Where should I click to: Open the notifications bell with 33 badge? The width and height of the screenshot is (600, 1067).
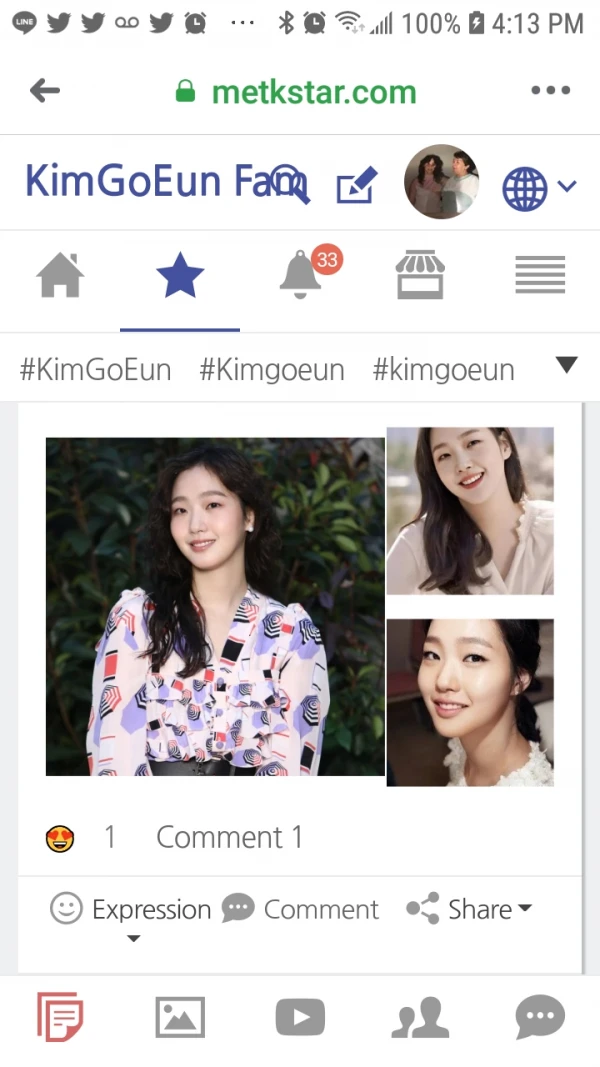[x=301, y=273]
